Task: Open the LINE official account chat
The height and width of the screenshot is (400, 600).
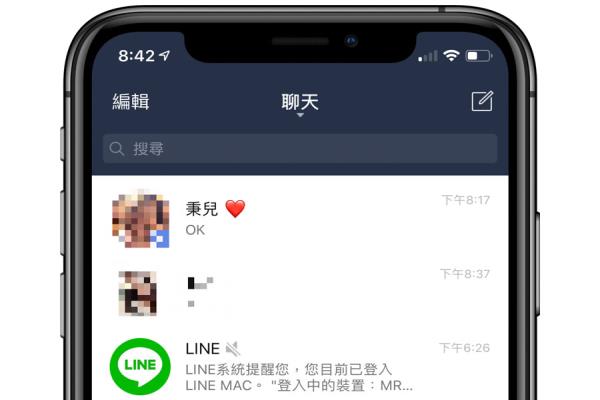Action: [x=300, y=365]
